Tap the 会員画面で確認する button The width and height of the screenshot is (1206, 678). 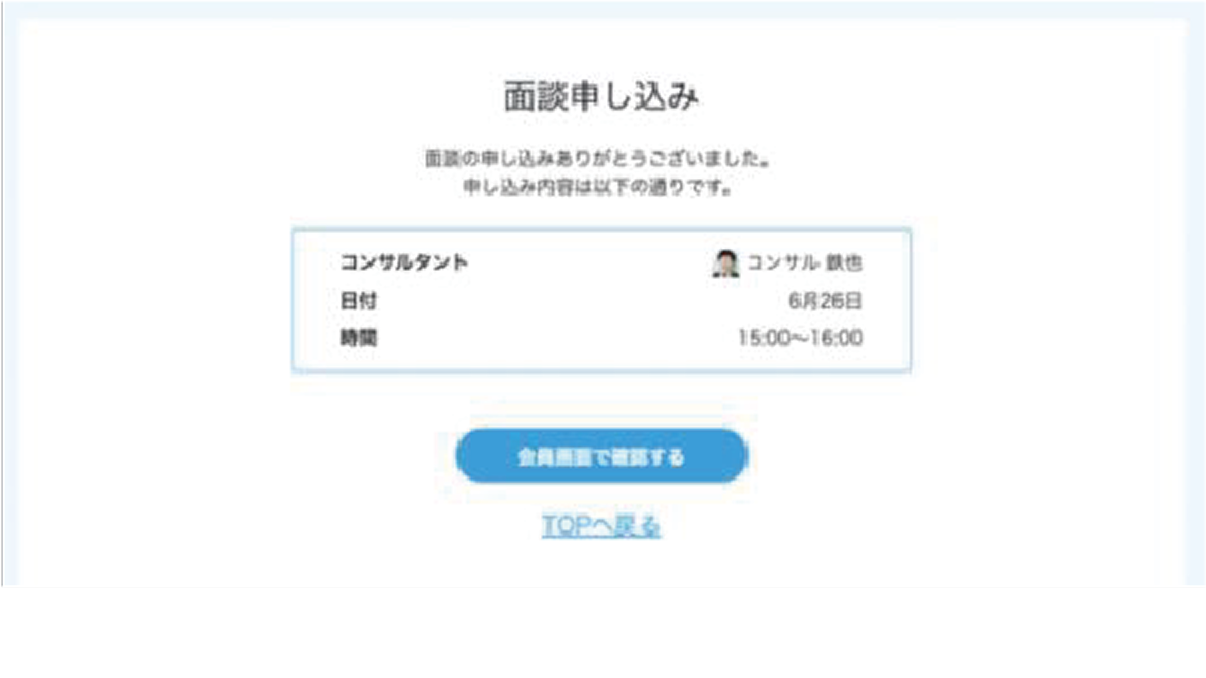601,457
